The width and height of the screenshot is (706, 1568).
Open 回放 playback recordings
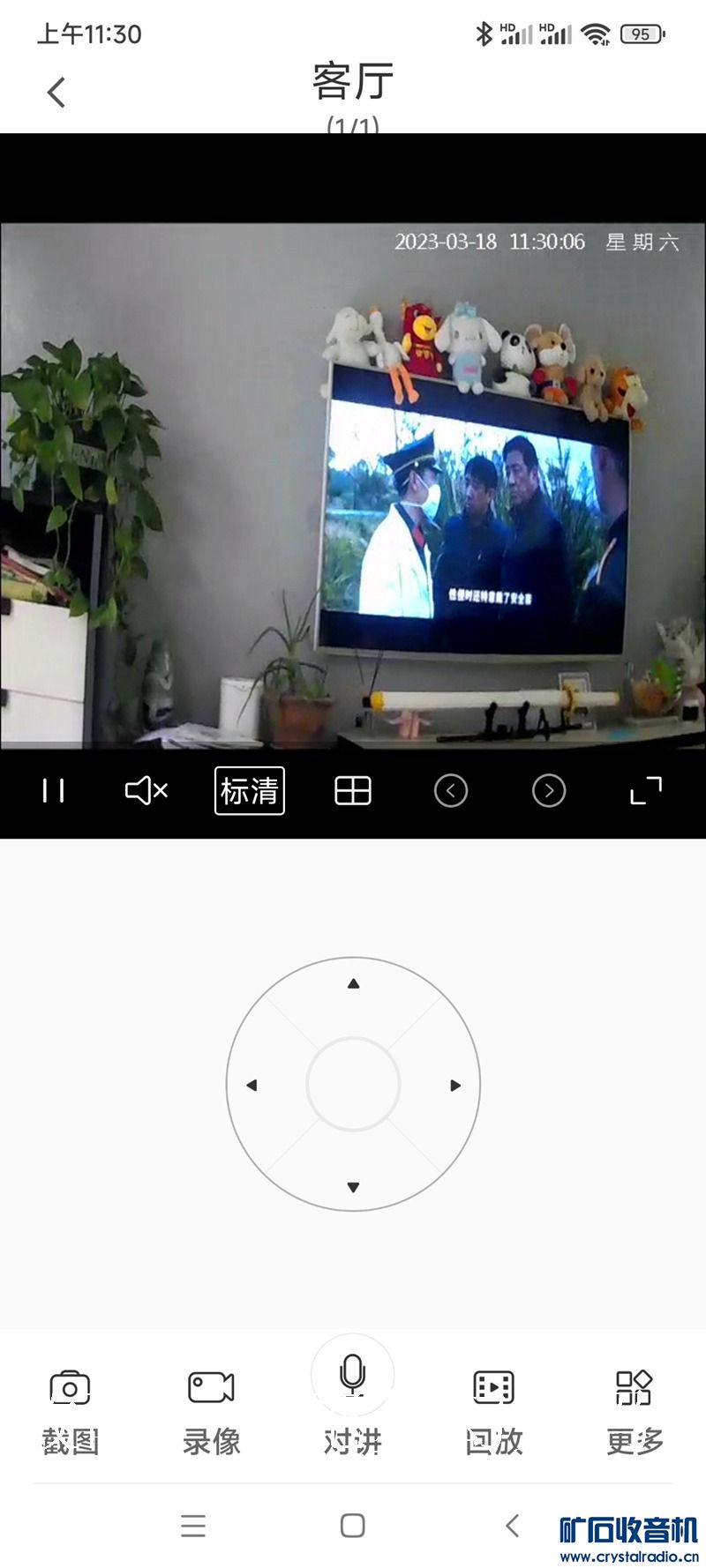[494, 1411]
